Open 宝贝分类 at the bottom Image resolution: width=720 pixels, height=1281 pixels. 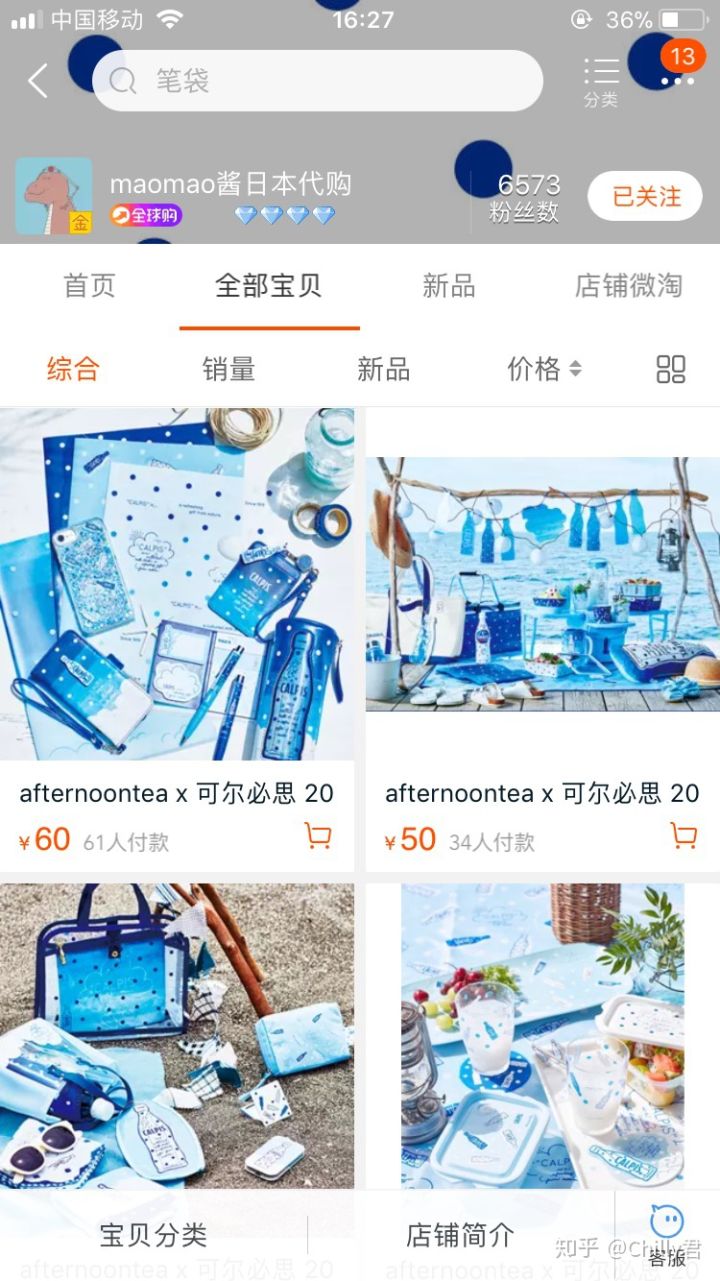[x=153, y=1235]
